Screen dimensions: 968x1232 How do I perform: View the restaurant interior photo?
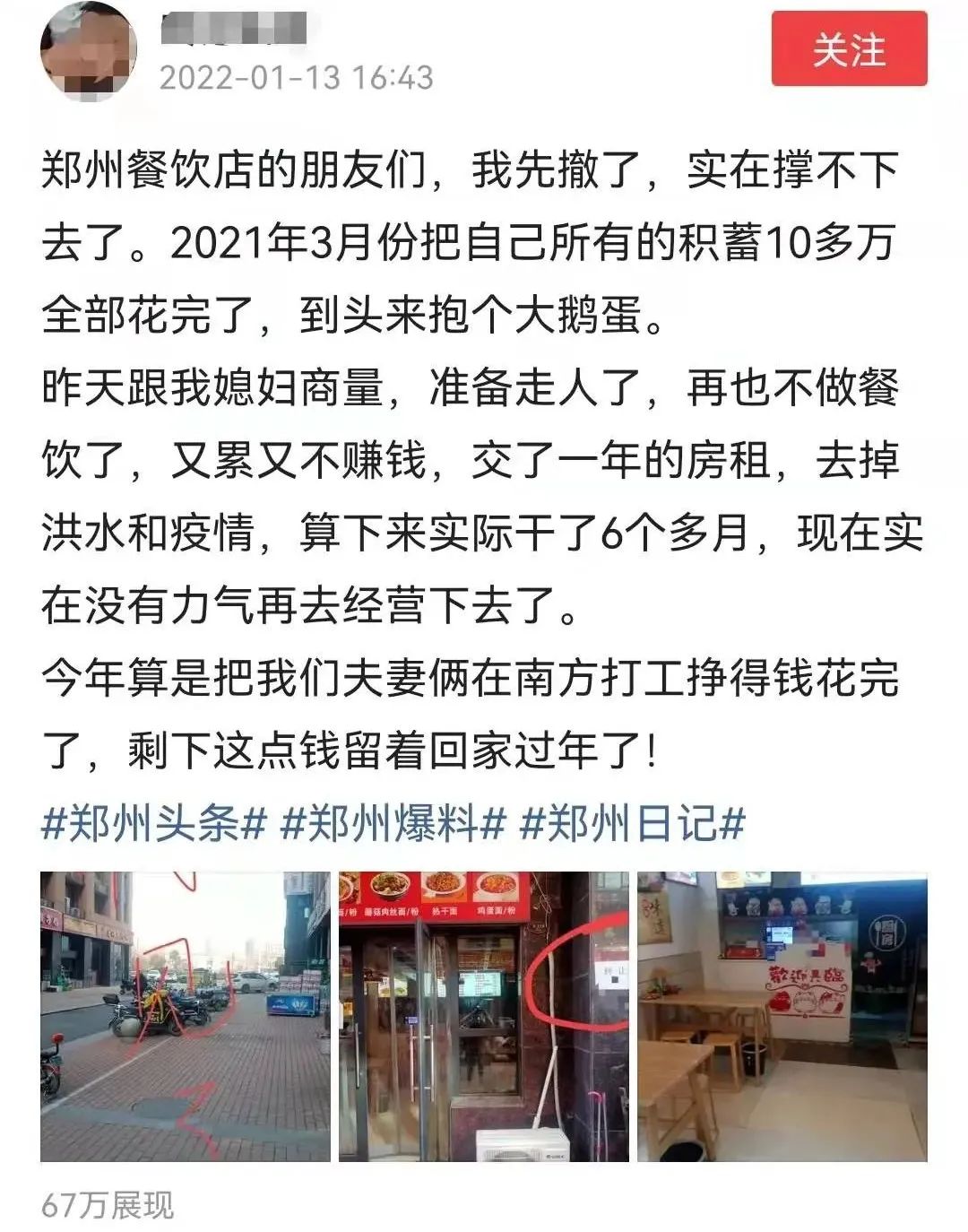782,1016
